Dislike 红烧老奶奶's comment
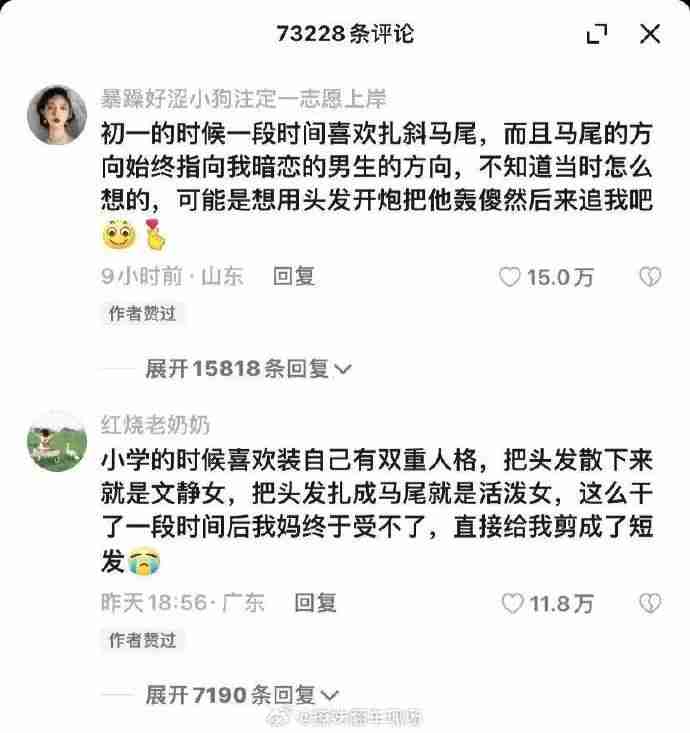 pyautogui.click(x=650, y=603)
